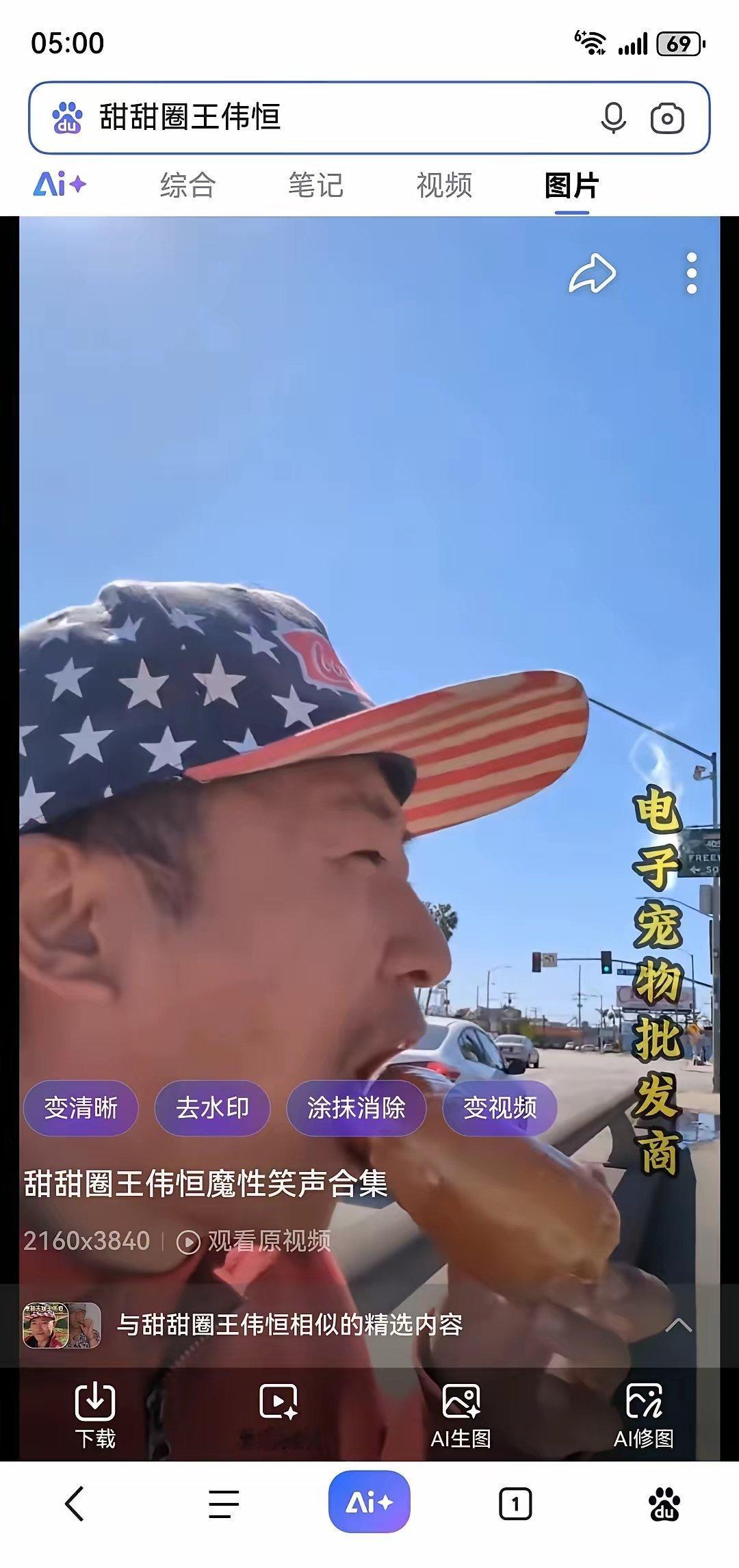This screenshot has height=1568, width=739.
Task: Share this image via the share icon
Action: click(593, 273)
